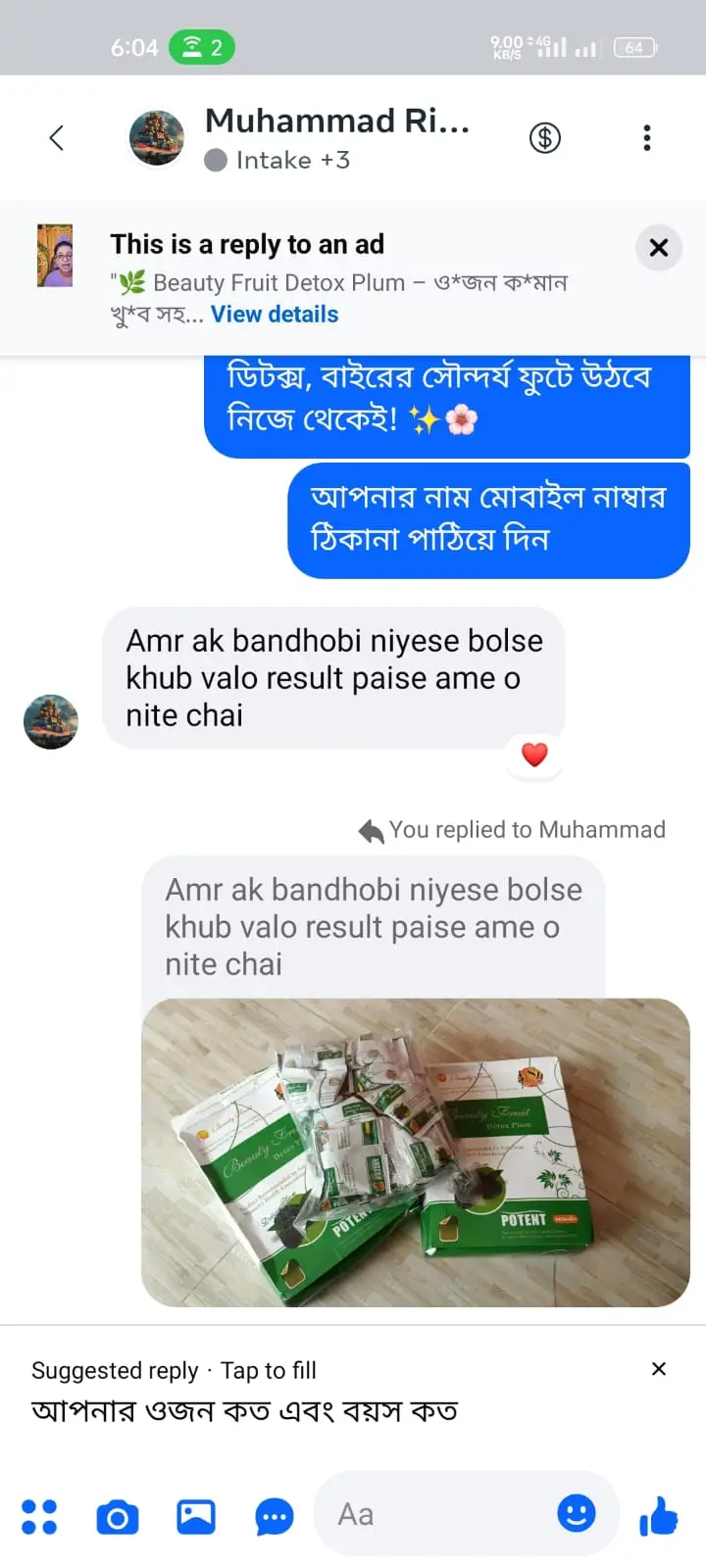Open the emoji picker

(577, 1514)
